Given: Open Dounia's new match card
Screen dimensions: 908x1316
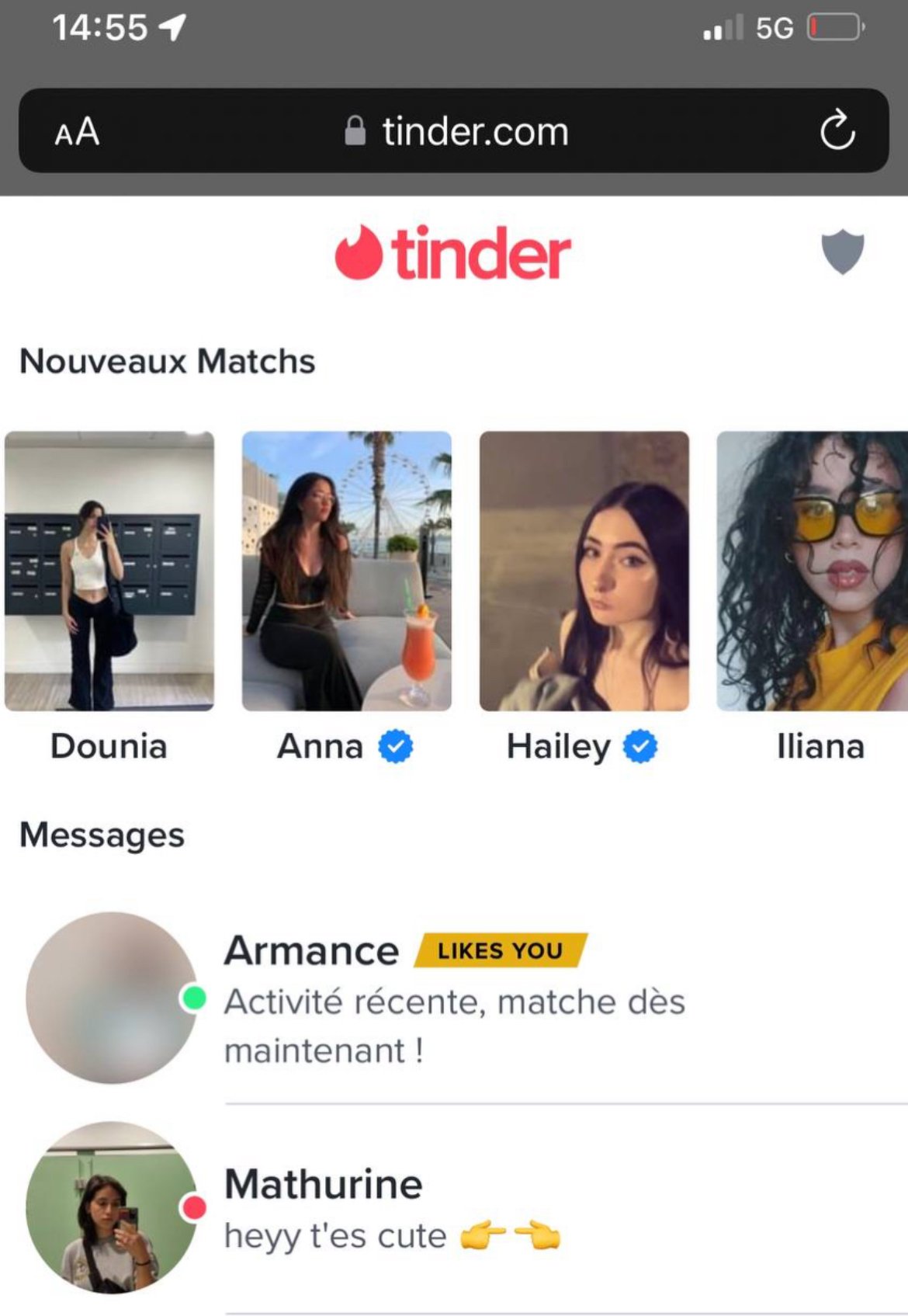Looking at the screenshot, I should [x=109, y=571].
